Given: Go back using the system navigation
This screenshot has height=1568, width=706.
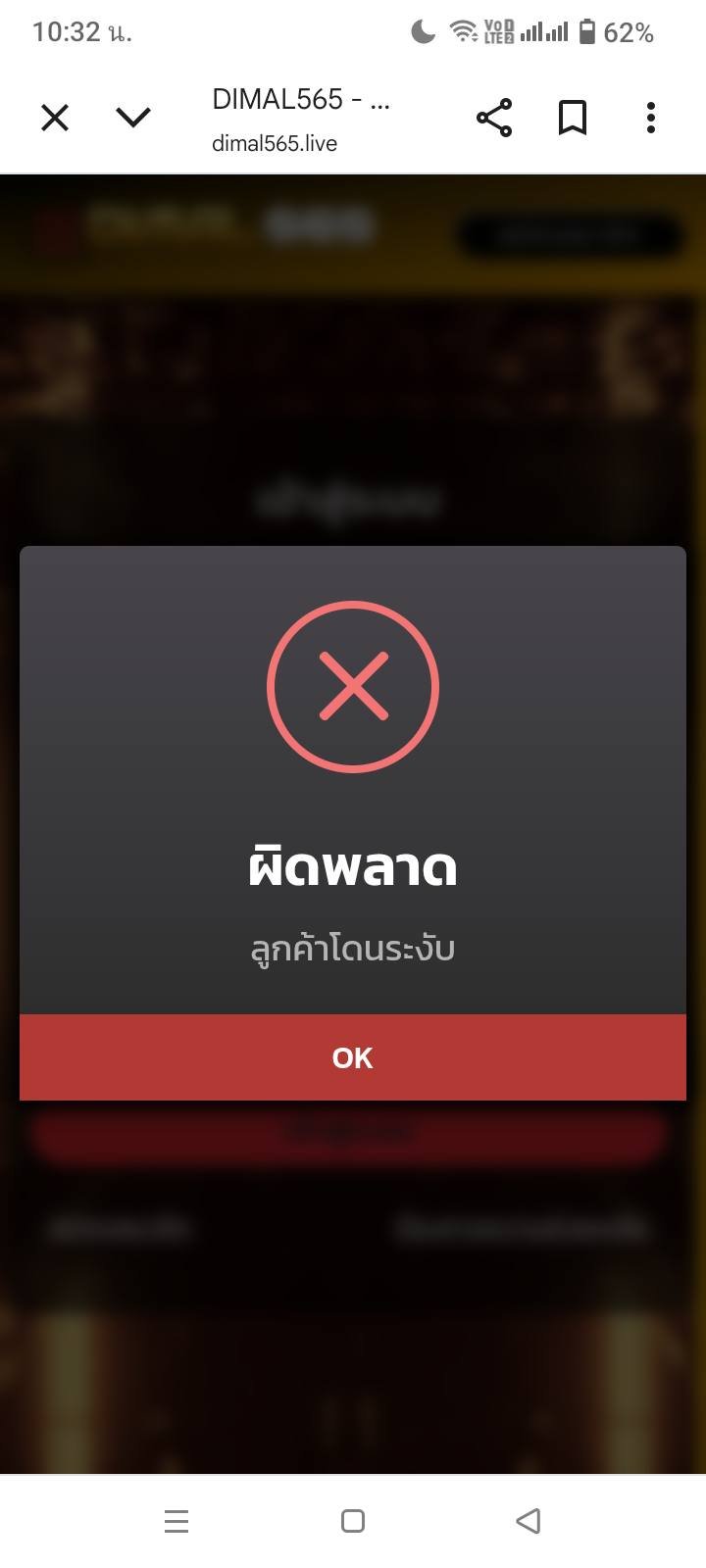Looking at the screenshot, I should coord(529,1520).
